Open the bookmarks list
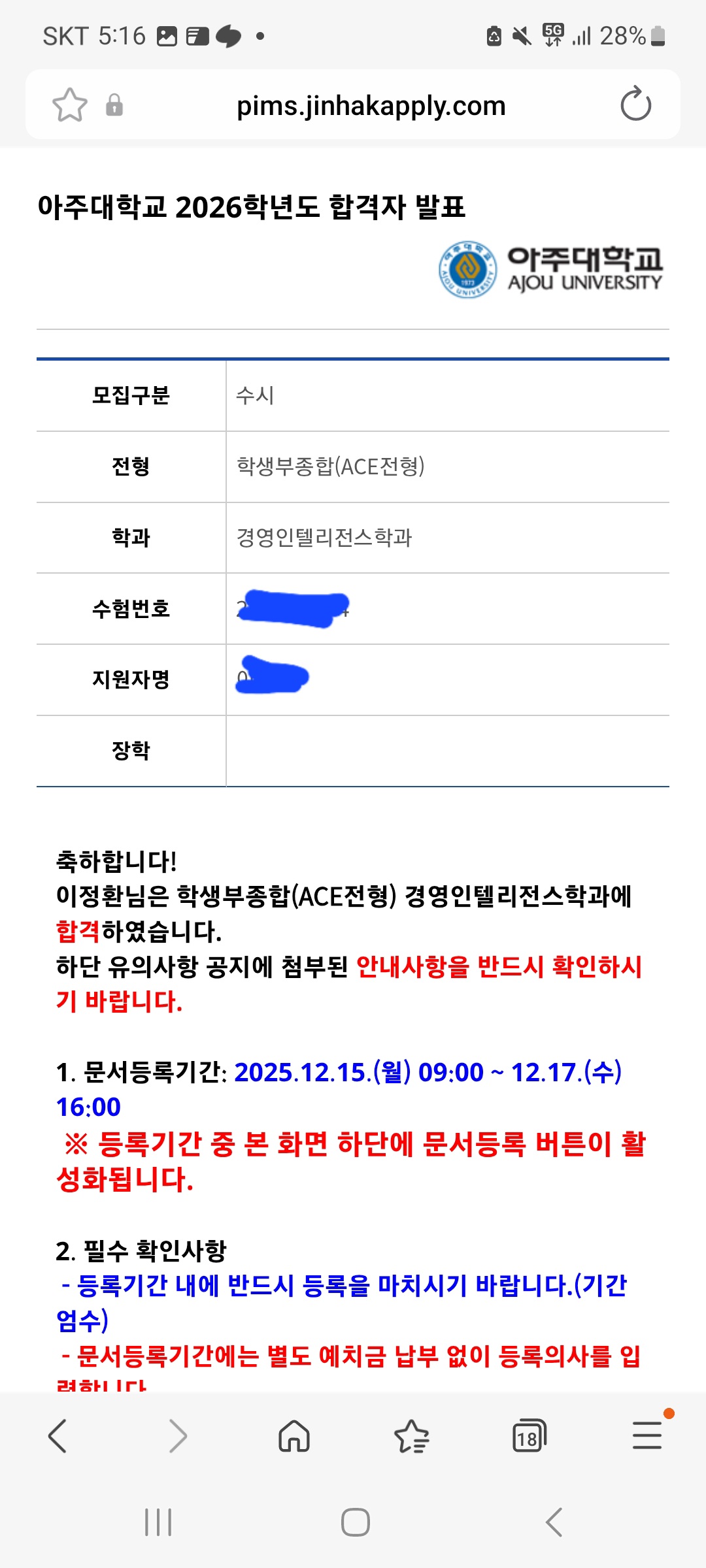 click(412, 1436)
